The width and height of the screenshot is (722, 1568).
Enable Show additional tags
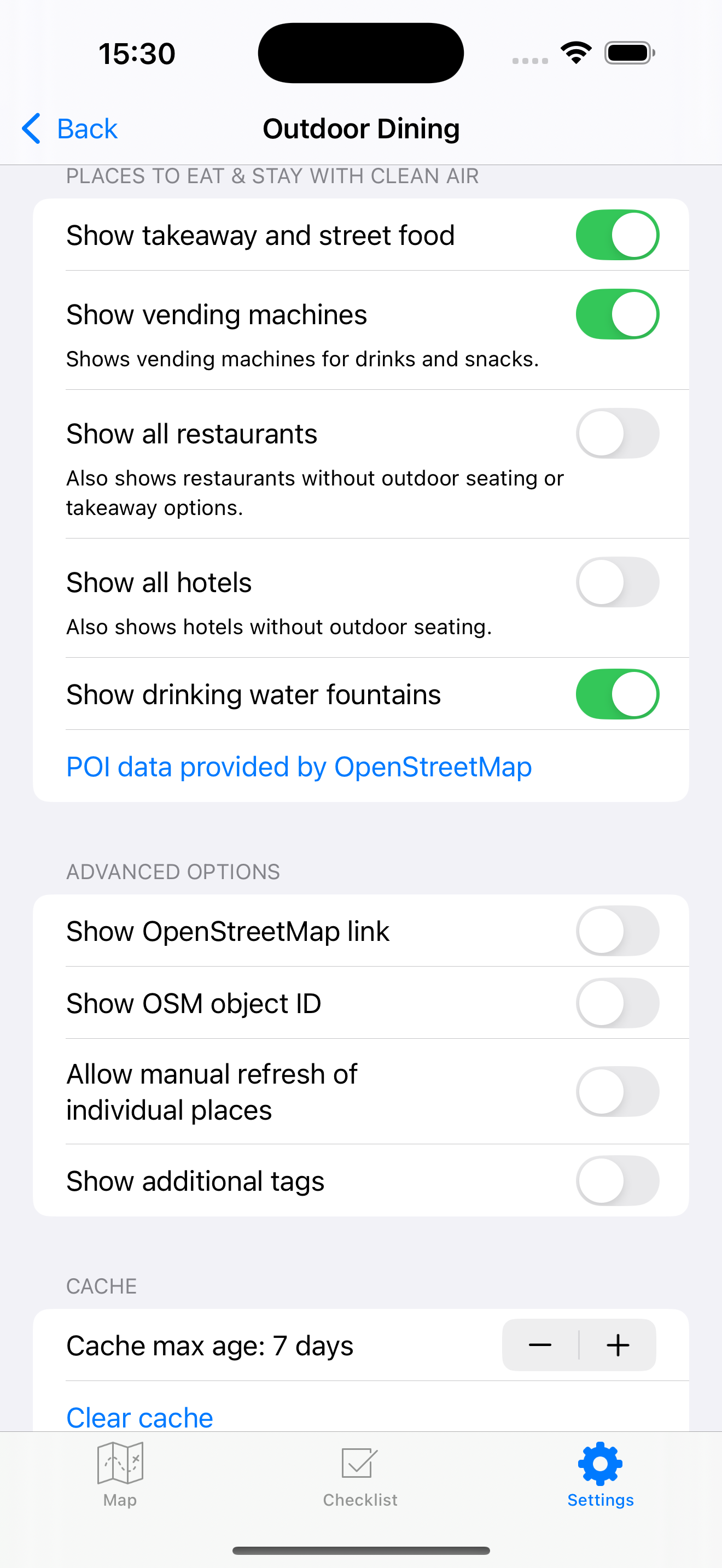616,1180
